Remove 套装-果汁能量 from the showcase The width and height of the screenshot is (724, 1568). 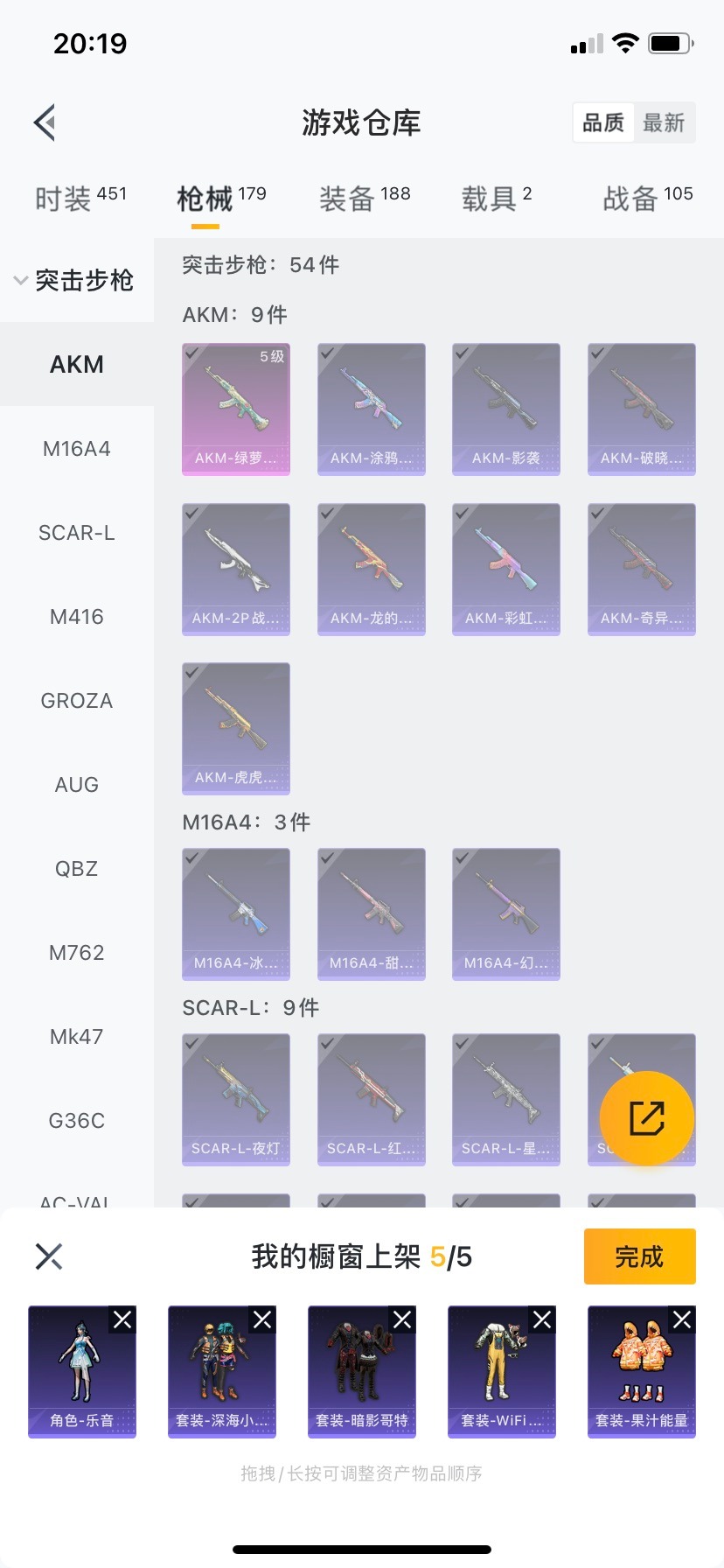coord(682,1319)
